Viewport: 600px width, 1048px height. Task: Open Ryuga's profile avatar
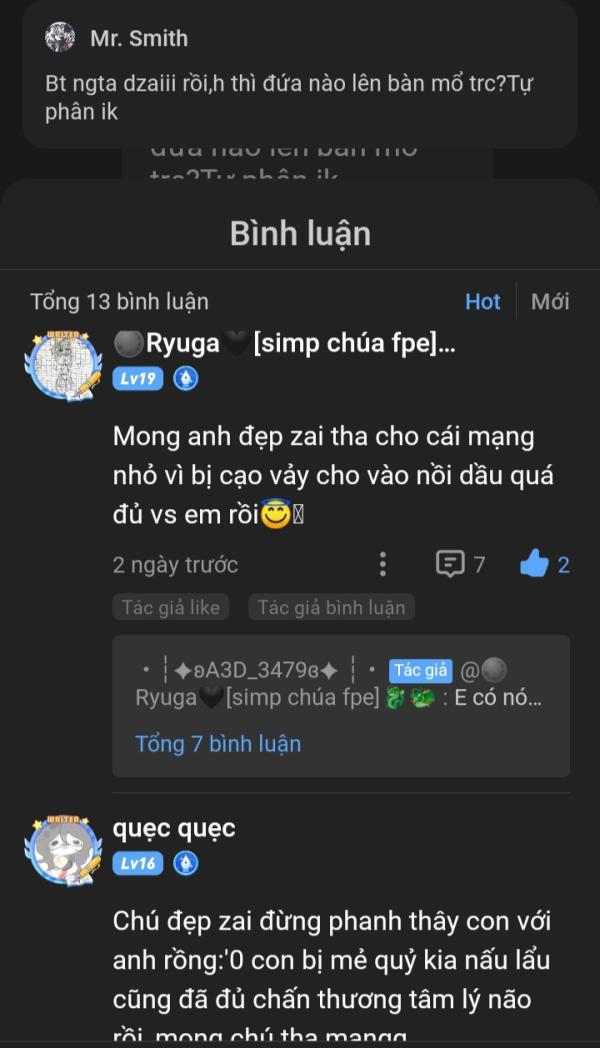point(63,364)
